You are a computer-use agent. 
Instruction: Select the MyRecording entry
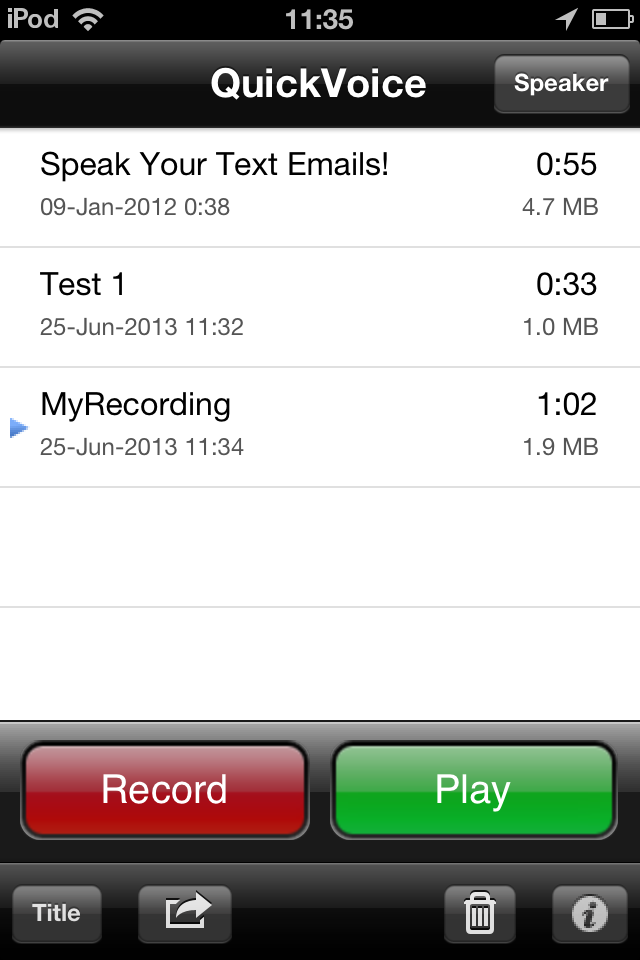319,426
